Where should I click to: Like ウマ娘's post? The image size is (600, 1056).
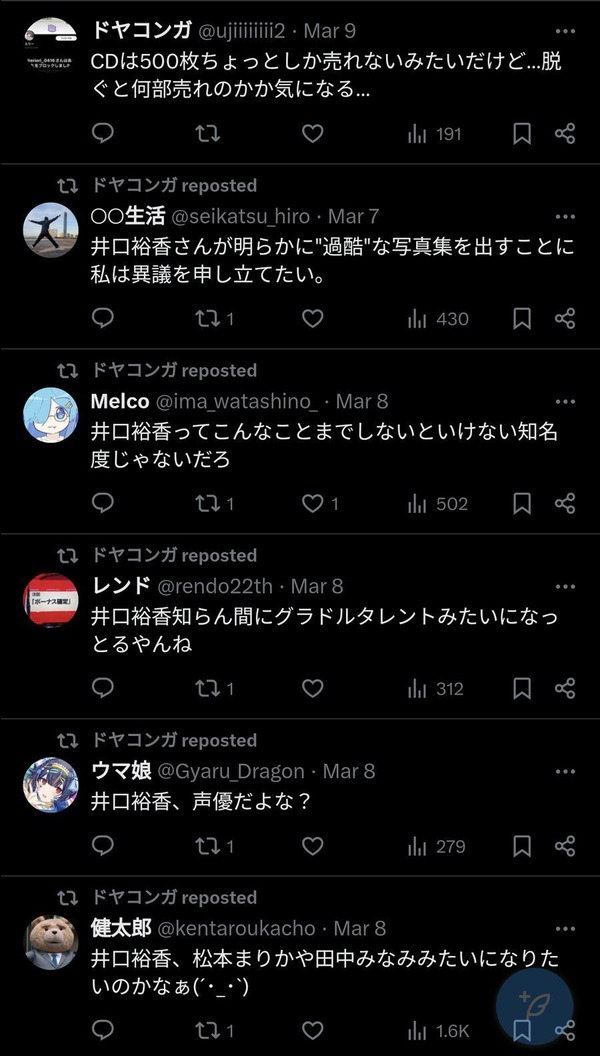pos(312,846)
